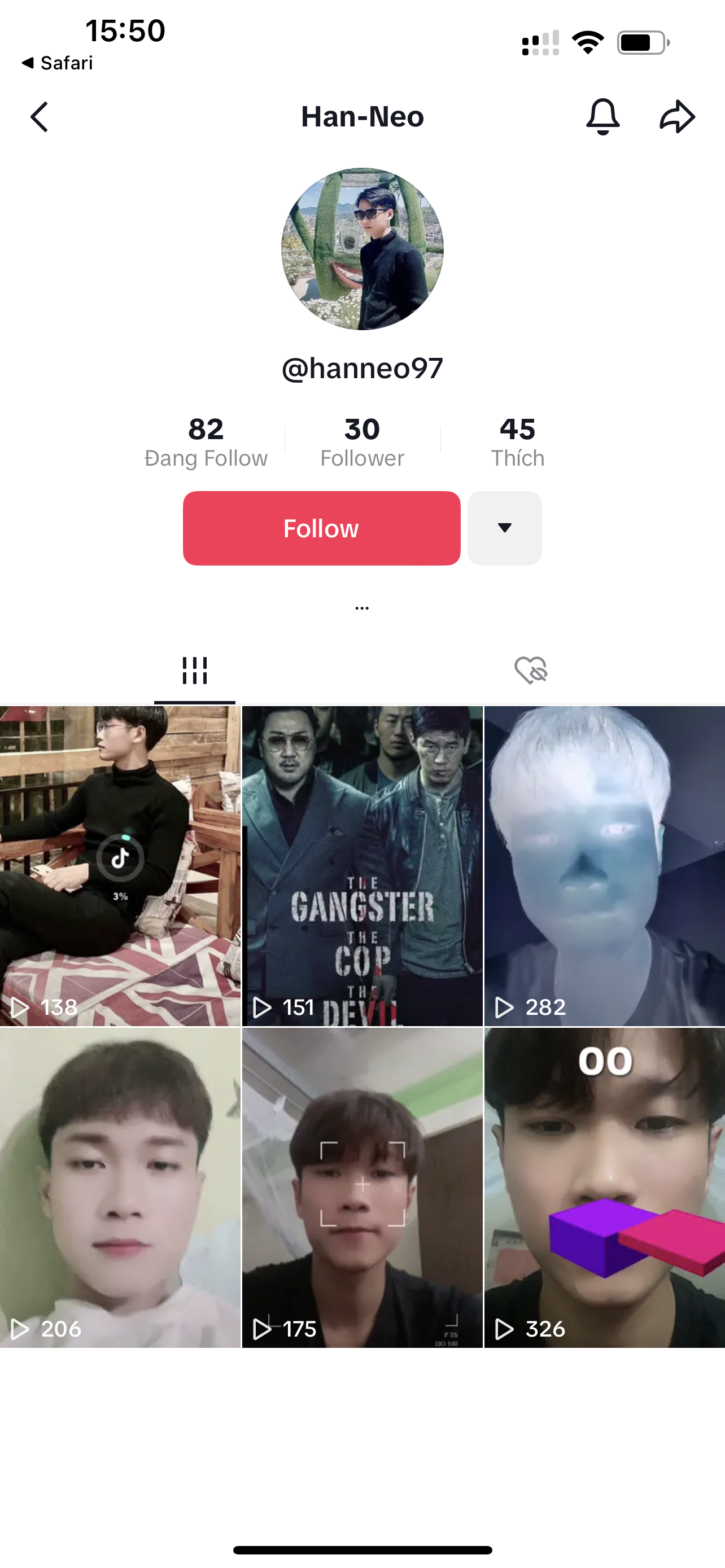Play the video with 206 views
This screenshot has width=725, height=1568.
(120, 1187)
